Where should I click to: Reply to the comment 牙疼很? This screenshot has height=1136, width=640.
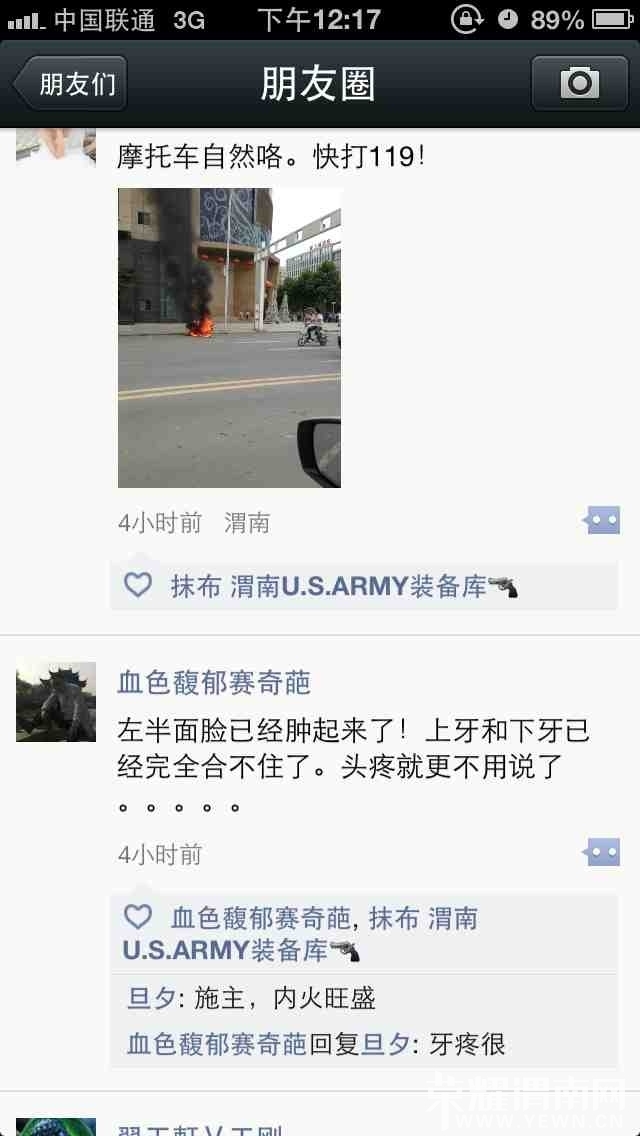point(364,1045)
